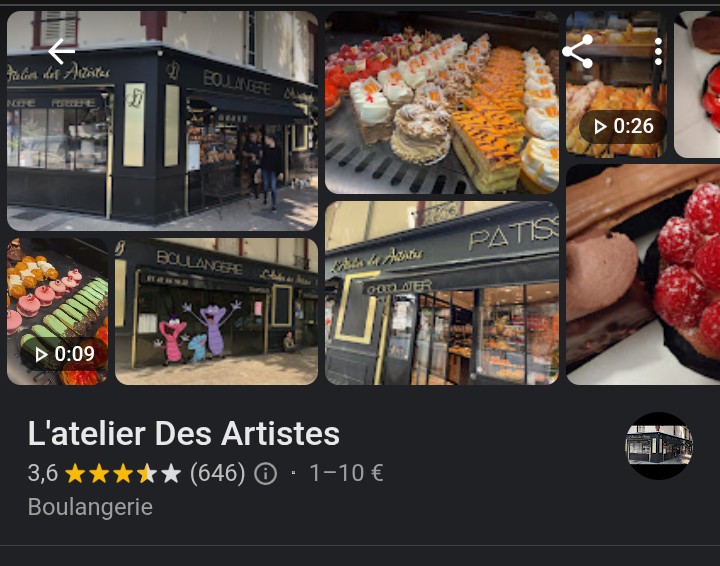Image resolution: width=720 pixels, height=566 pixels.
Task: View the raspberry chocolate dessert photo
Action: click(x=643, y=274)
